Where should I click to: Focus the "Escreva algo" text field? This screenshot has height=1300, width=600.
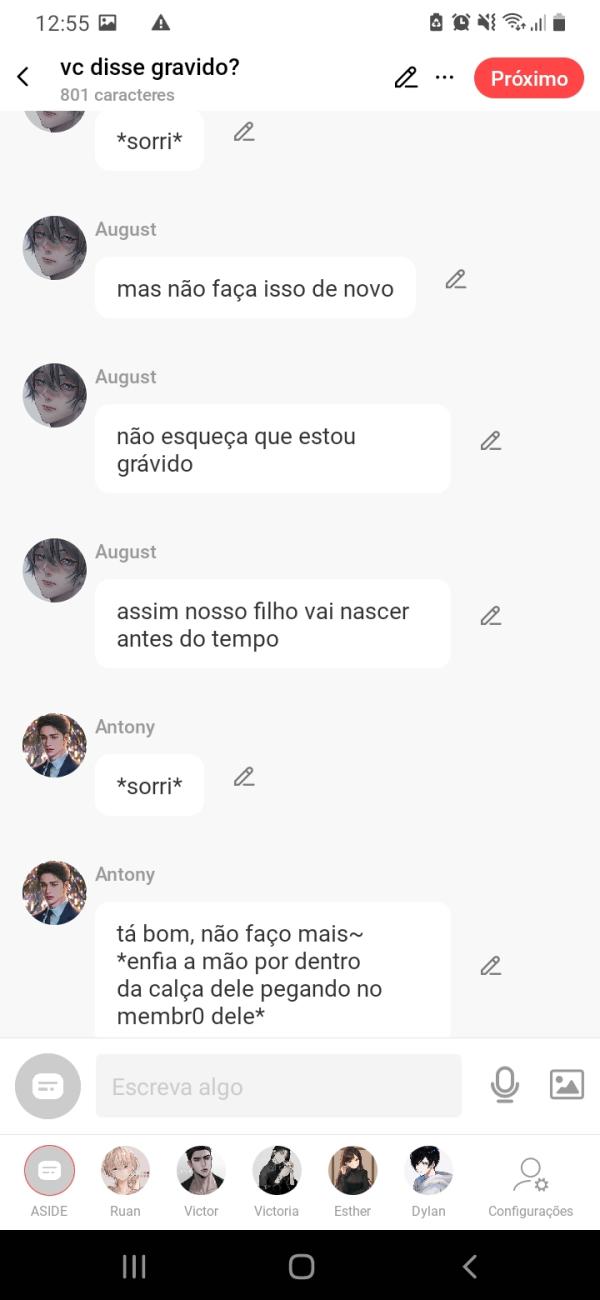click(278, 1086)
